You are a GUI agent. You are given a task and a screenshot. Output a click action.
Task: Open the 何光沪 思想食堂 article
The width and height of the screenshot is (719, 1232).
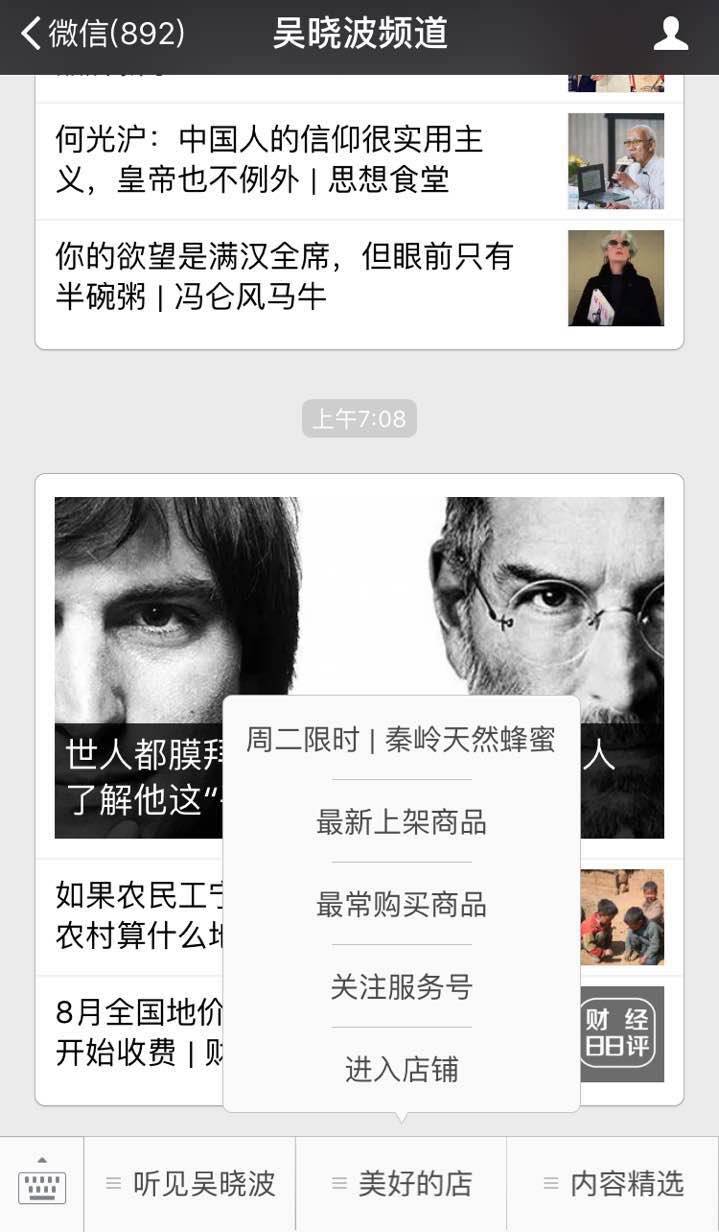(300, 160)
